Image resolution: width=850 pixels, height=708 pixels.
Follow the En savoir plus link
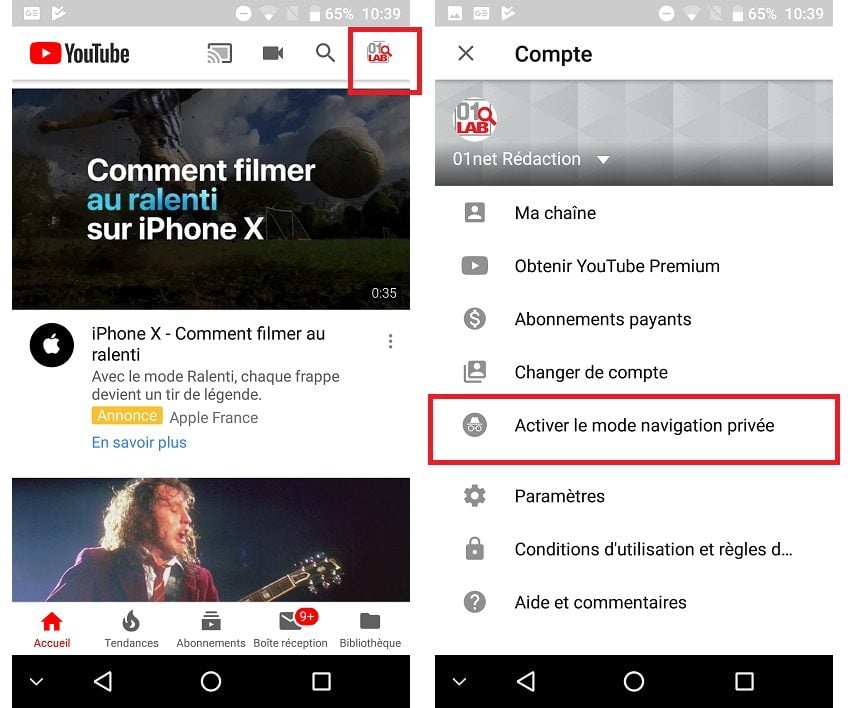(139, 442)
